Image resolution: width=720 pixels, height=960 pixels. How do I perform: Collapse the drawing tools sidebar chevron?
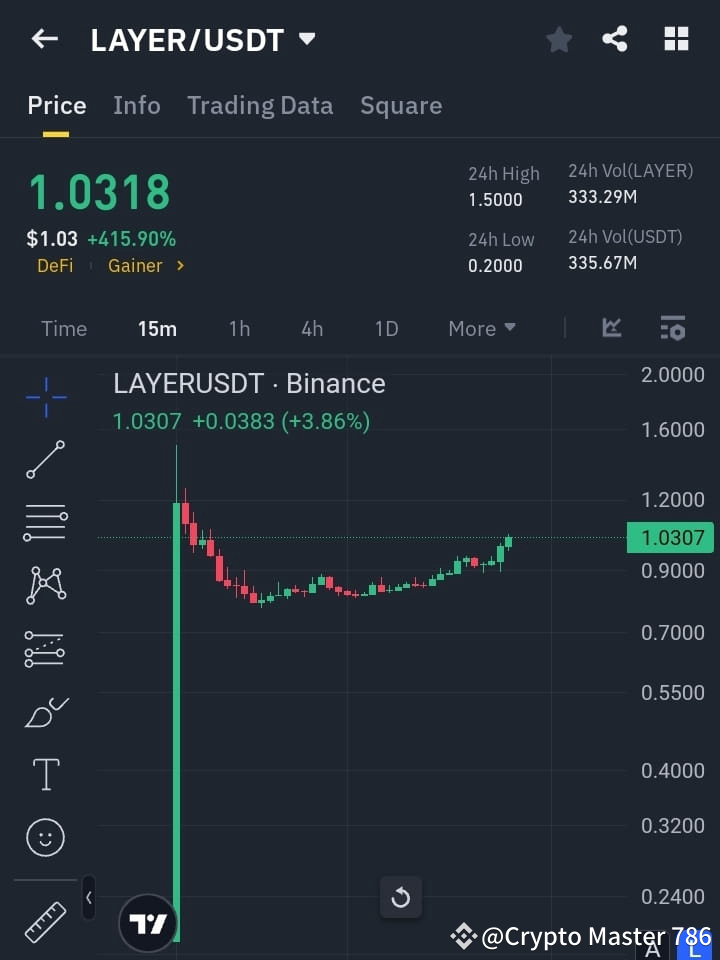pyautogui.click(x=88, y=898)
